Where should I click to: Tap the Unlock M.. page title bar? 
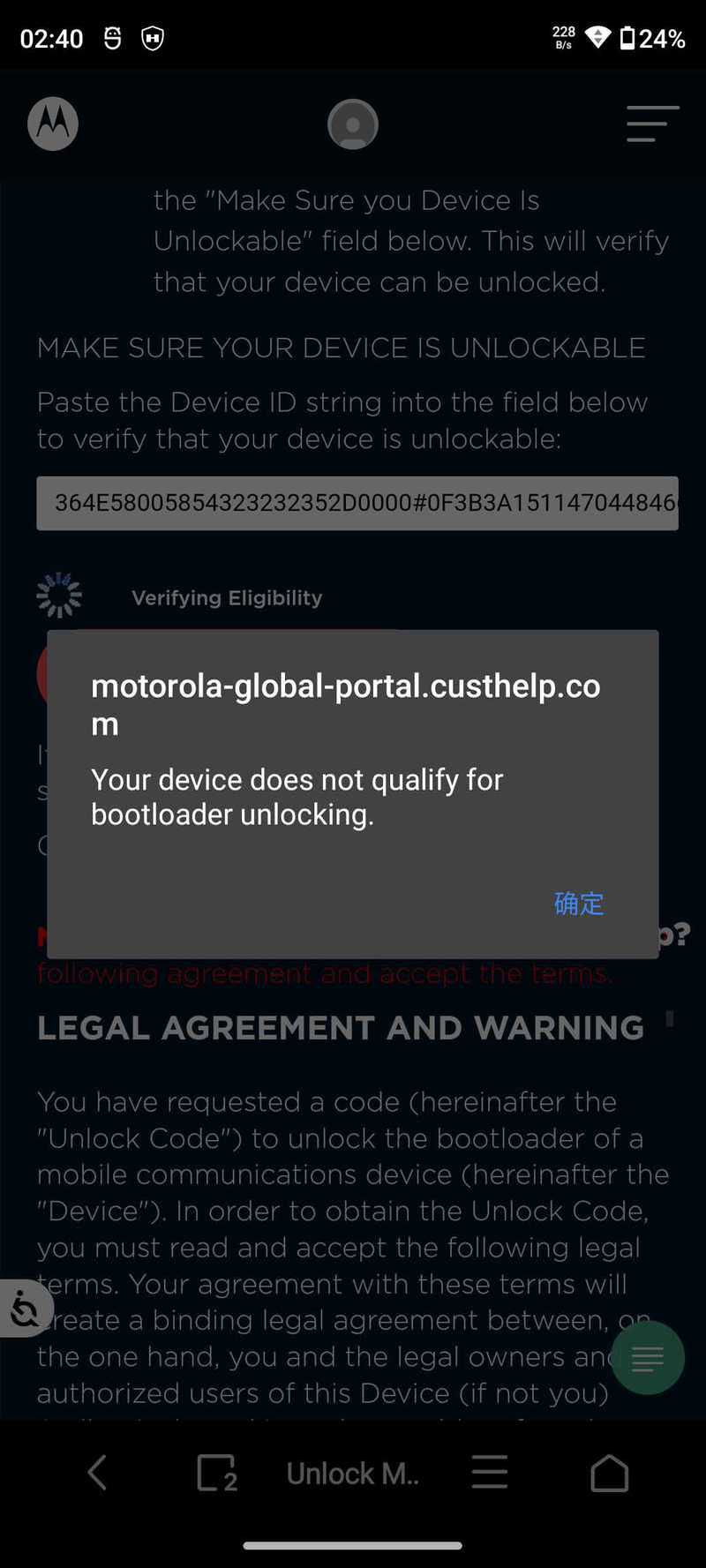[x=352, y=1473]
